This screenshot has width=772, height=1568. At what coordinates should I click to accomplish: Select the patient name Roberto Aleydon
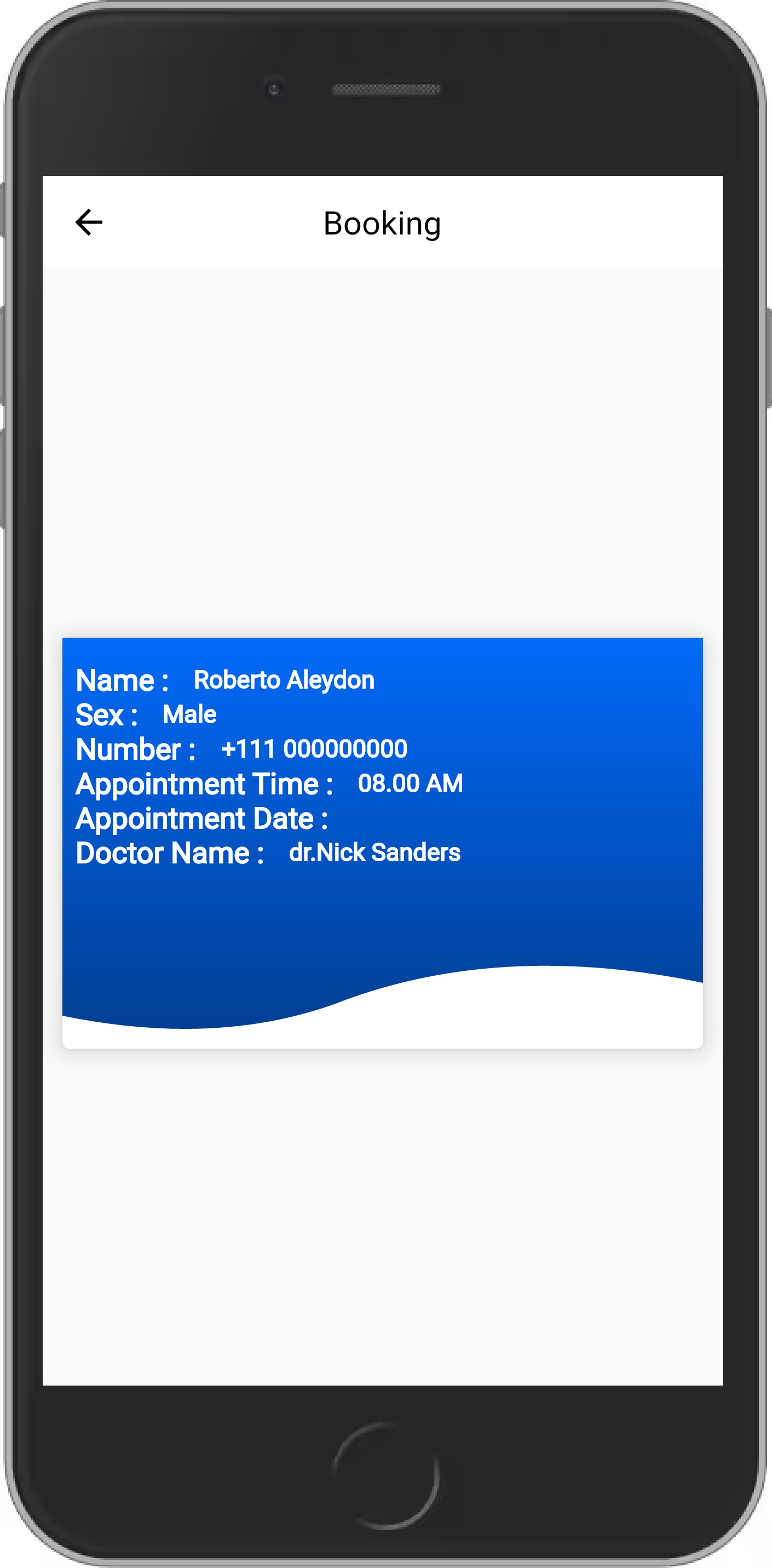click(x=284, y=680)
